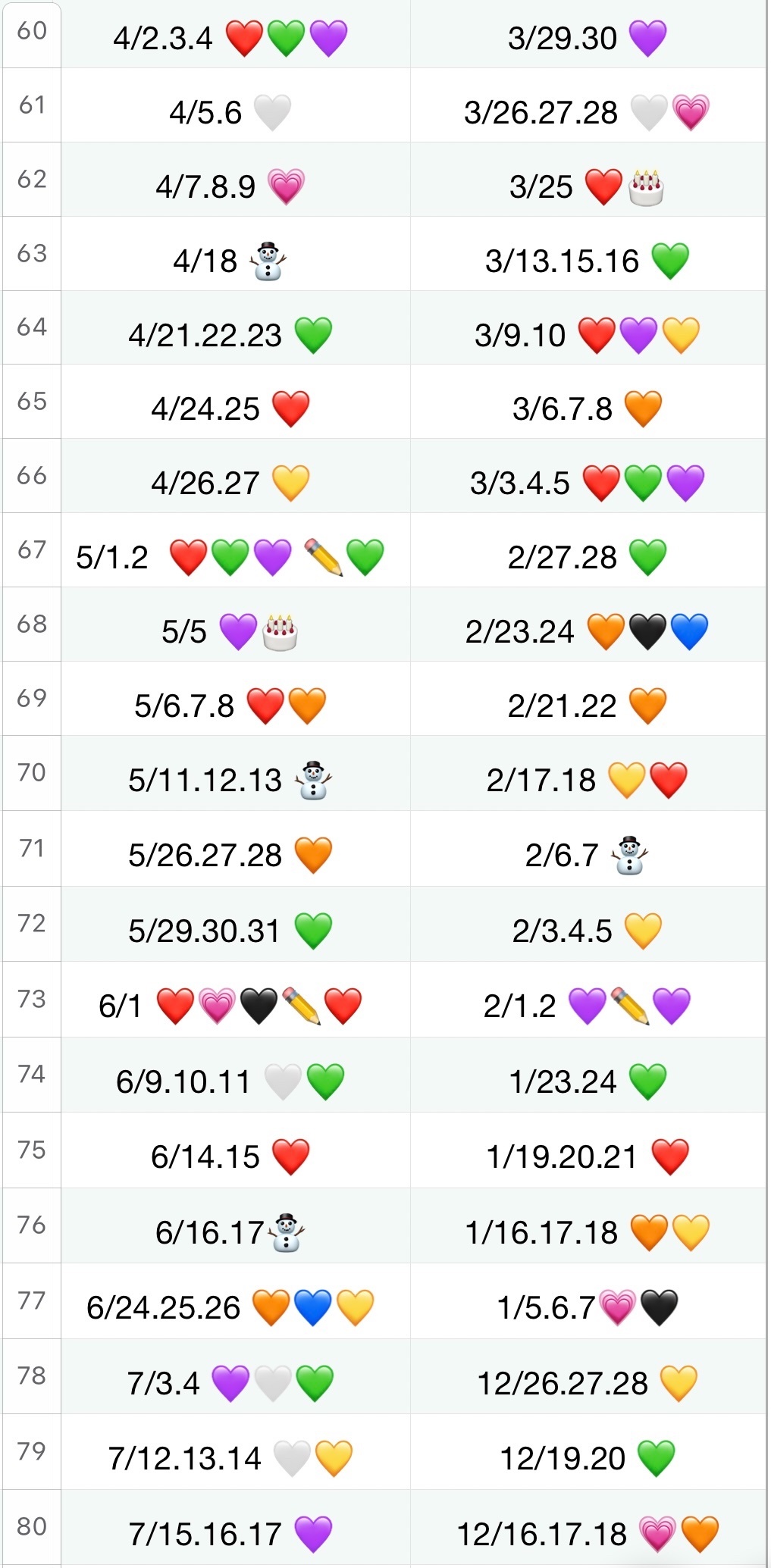Select row header 77

coord(32,1301)
